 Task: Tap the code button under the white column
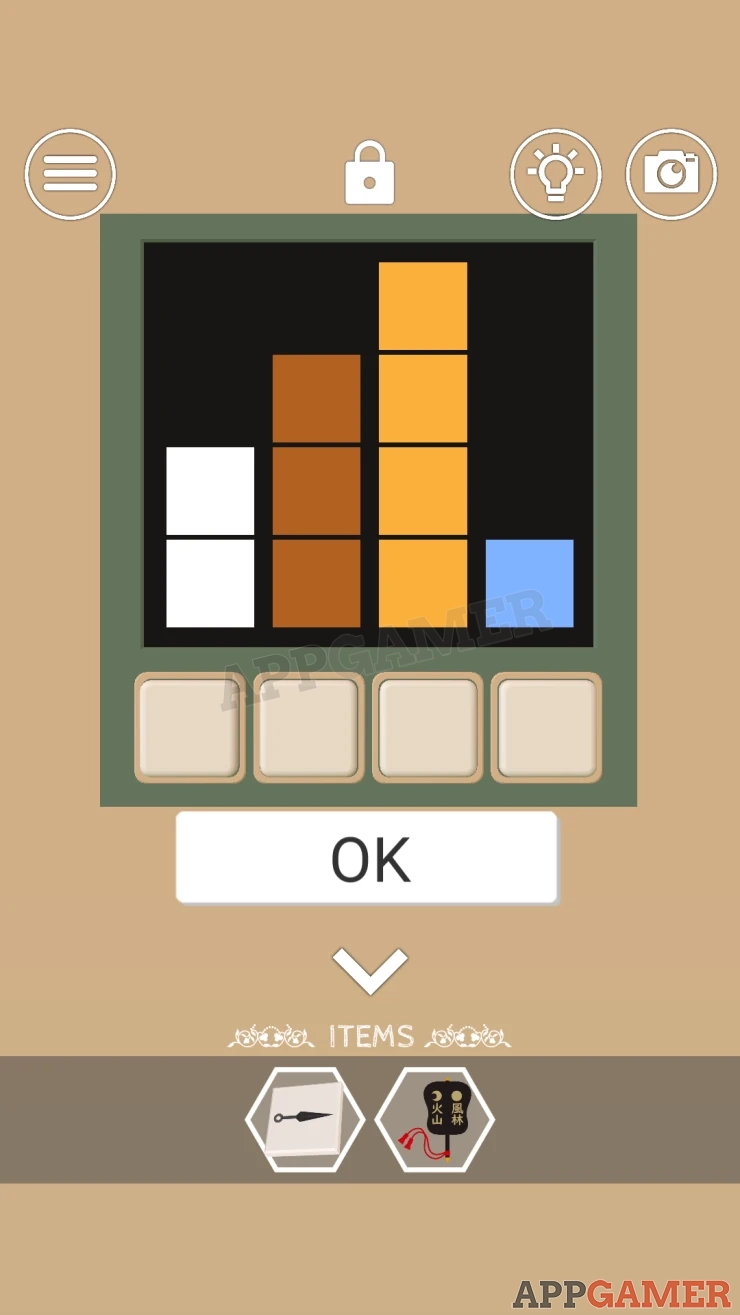click(190, 727)
